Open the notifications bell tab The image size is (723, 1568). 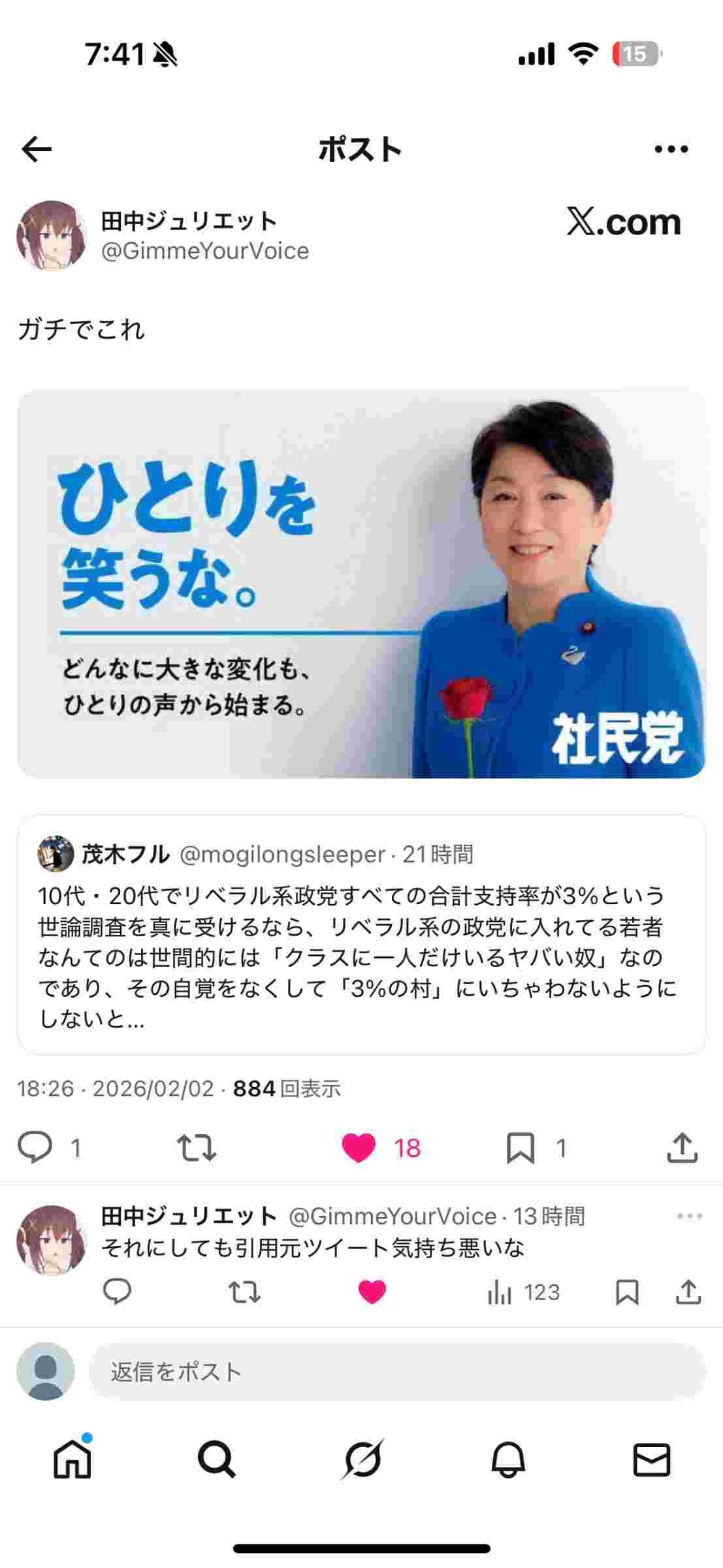[x=507, y=1460]
